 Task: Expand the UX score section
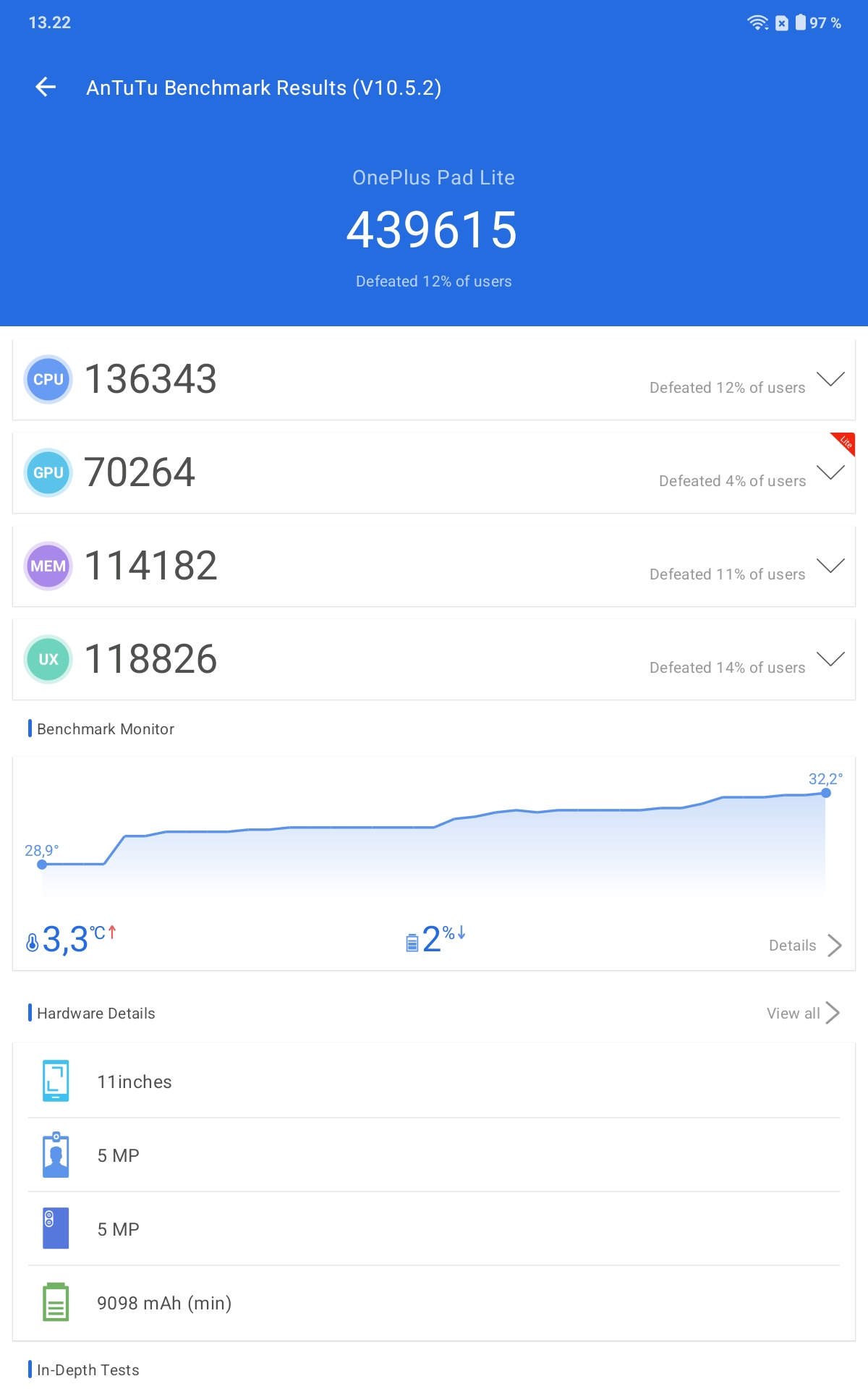coord(830,659)
